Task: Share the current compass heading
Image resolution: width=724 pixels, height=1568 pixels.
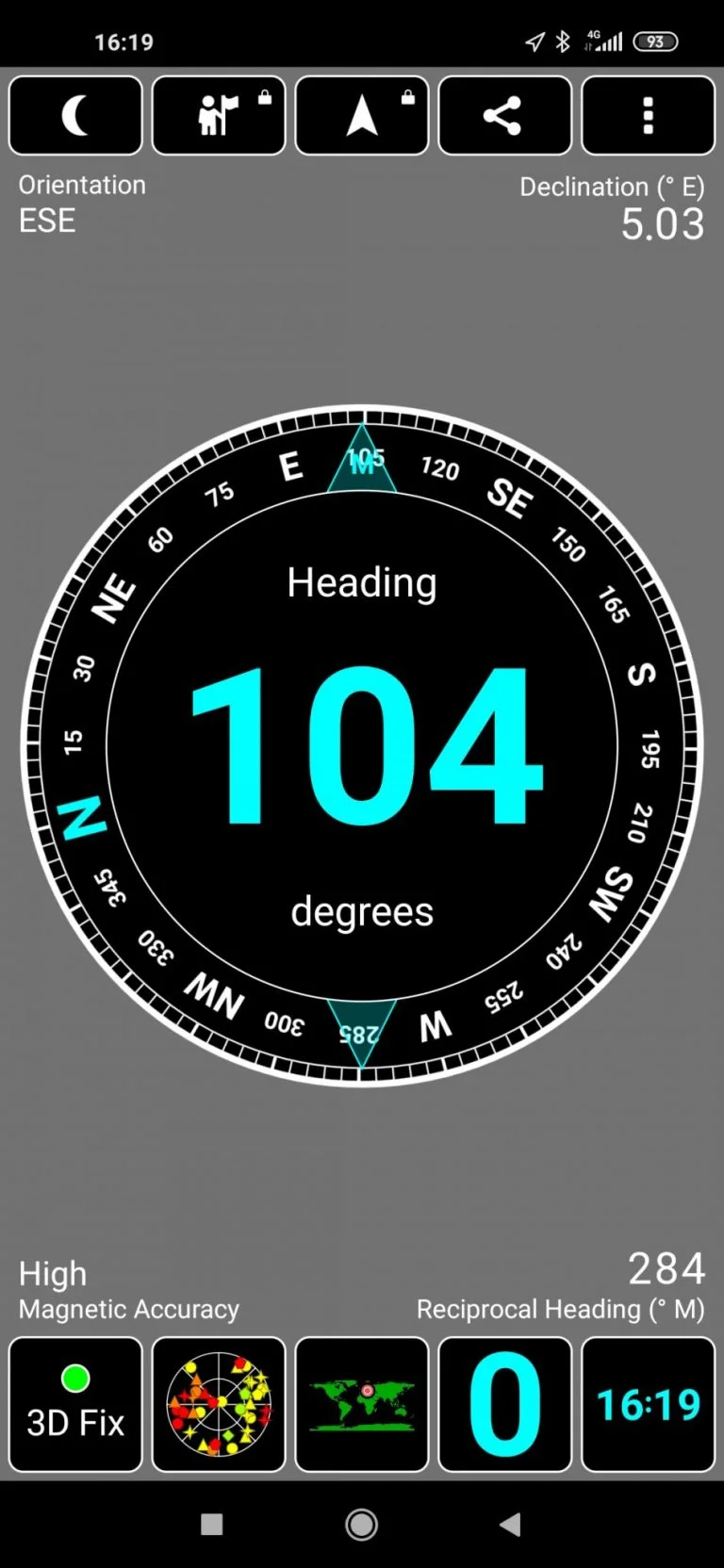Action: (x=505, y=116)
